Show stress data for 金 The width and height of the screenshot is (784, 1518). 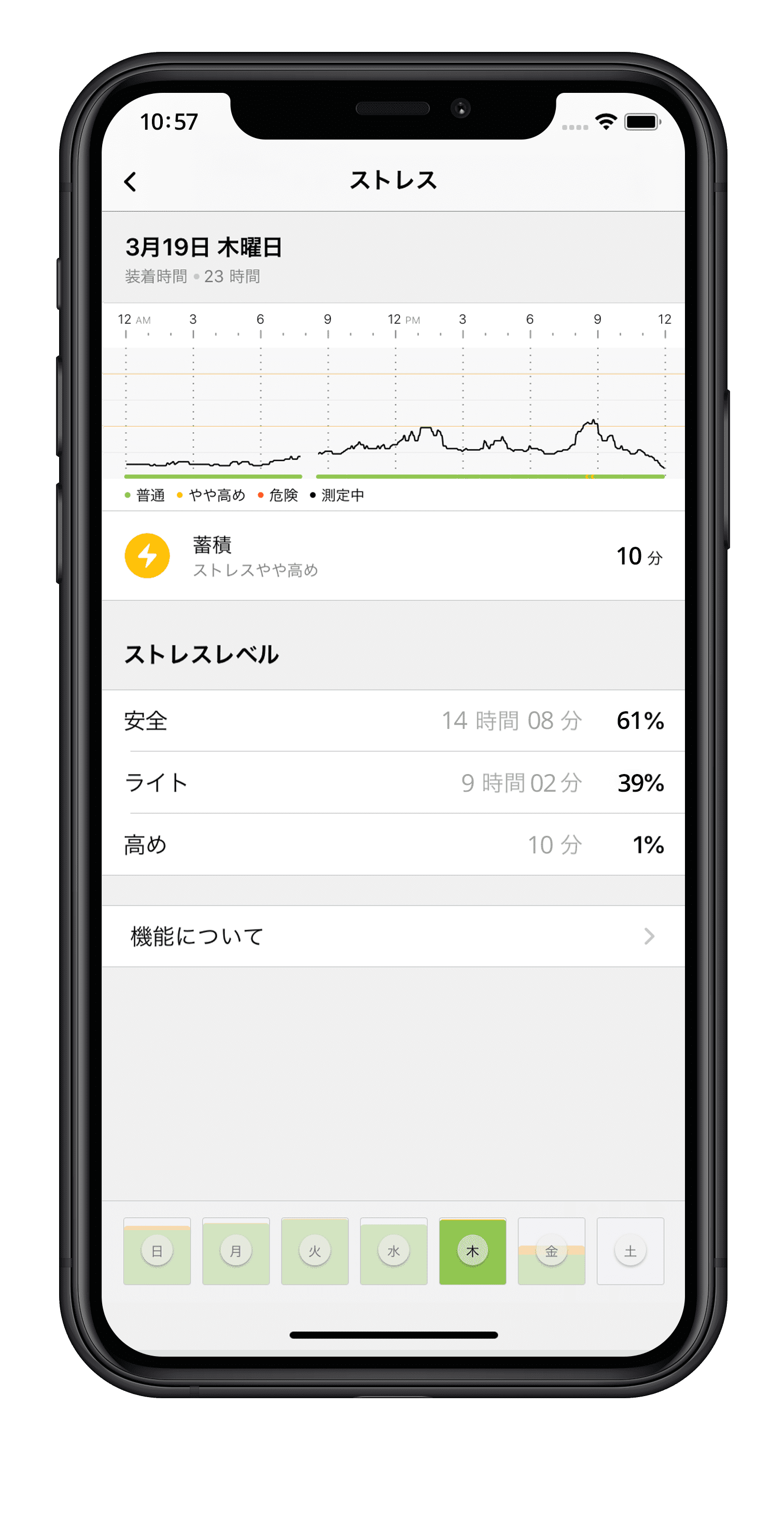point(551,1251)
